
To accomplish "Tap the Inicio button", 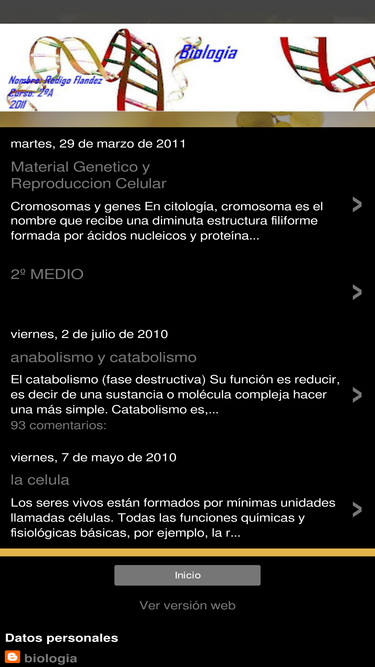I will 187,575.
